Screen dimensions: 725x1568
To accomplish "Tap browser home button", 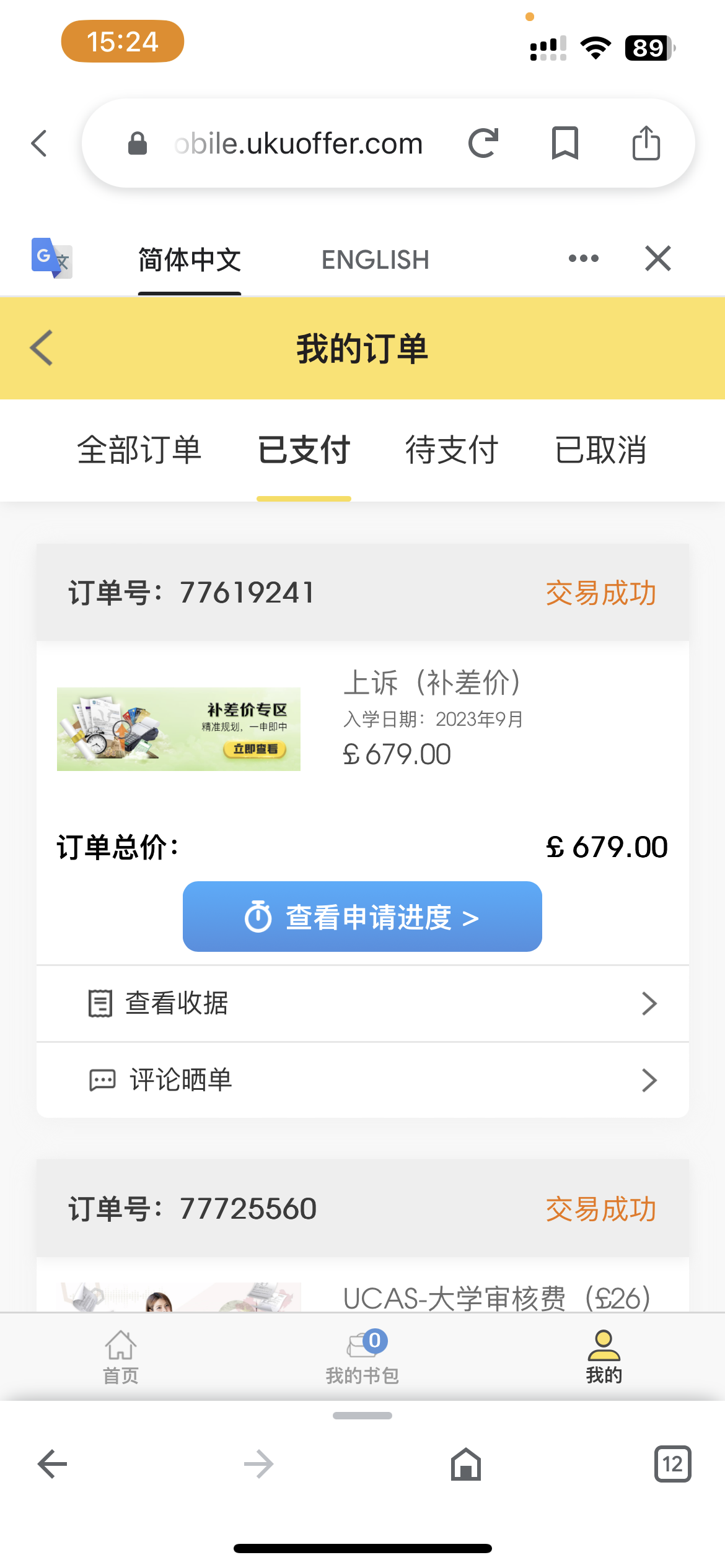I will point(466,1465).
